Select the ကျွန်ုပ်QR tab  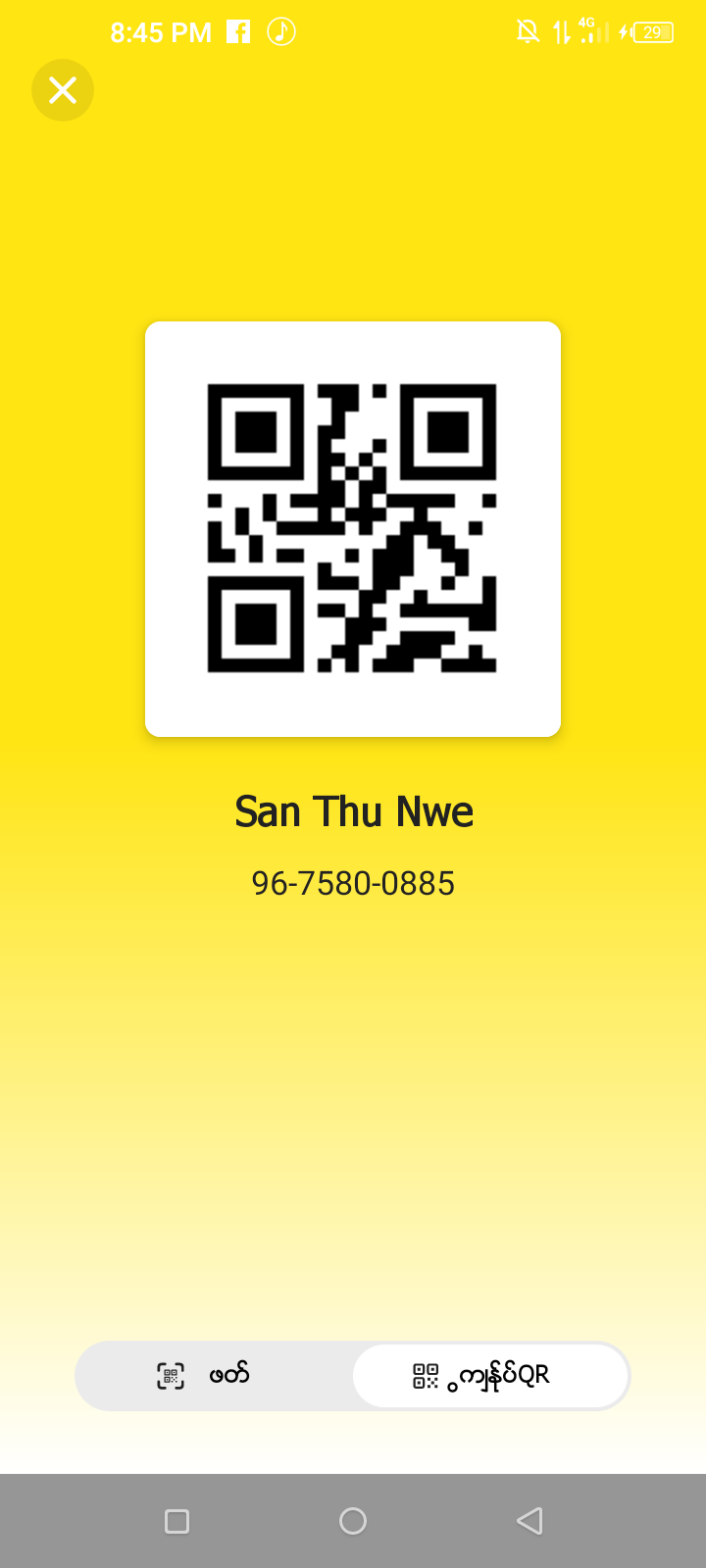coord(490,1376)
